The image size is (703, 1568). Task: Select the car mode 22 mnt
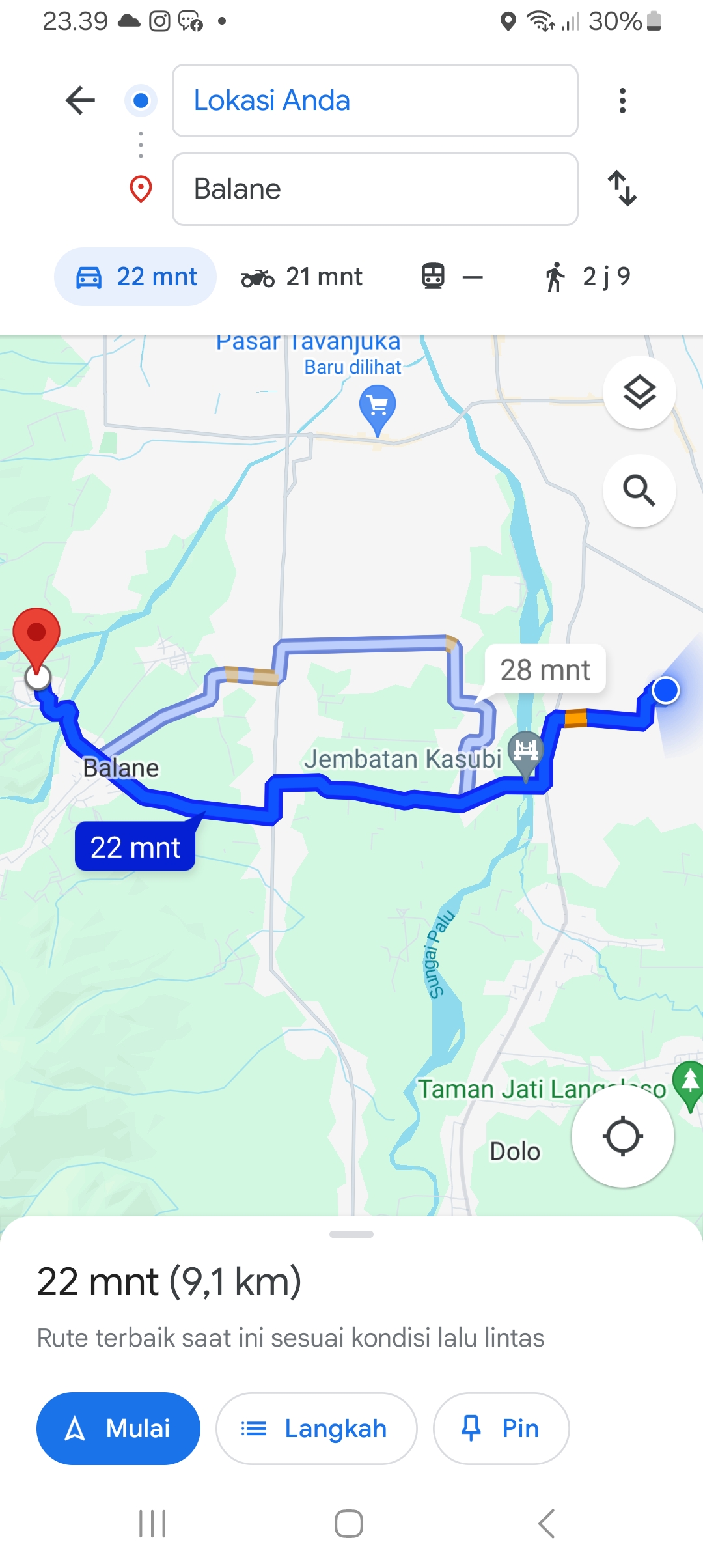point(135,277)
